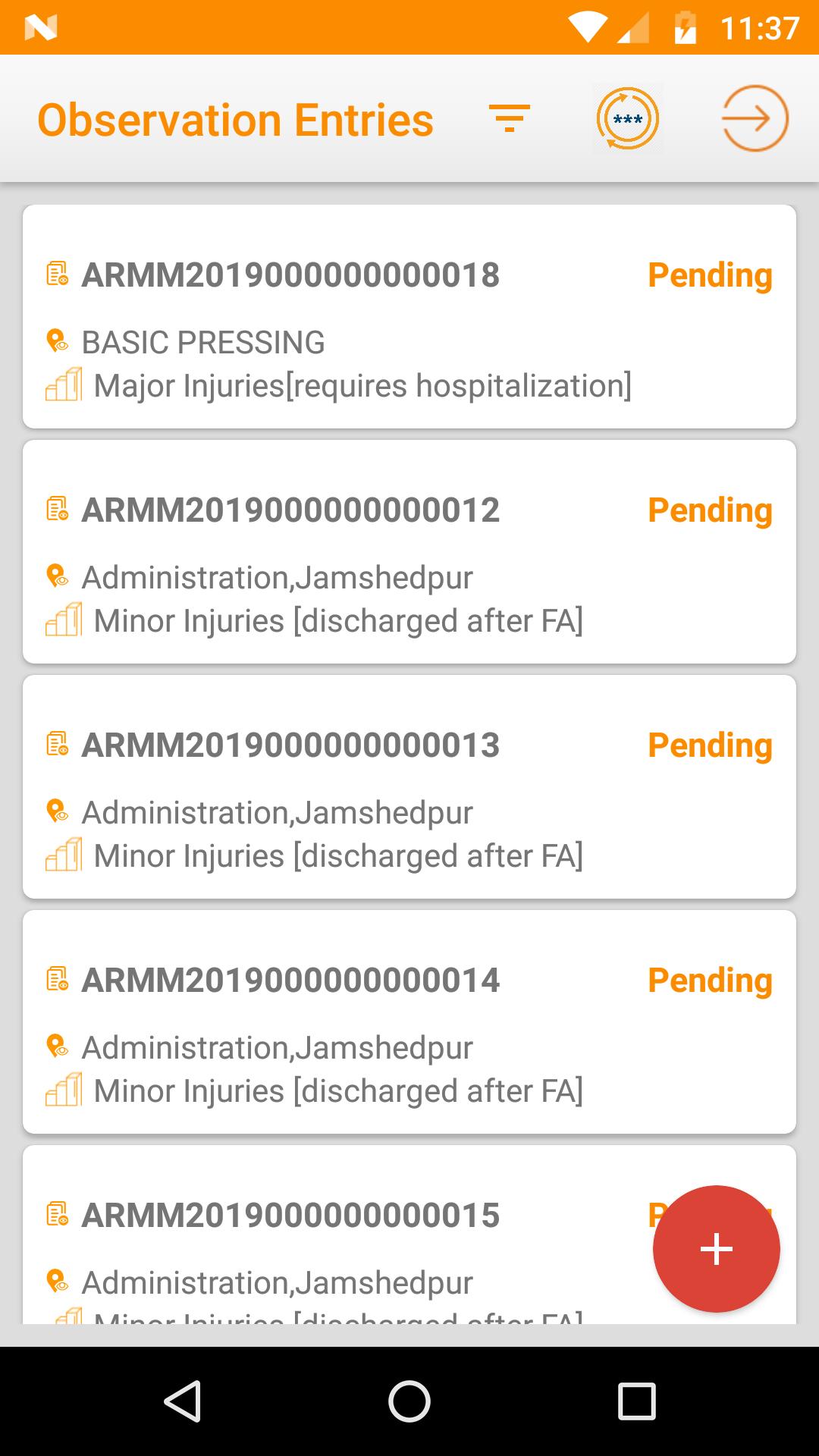Select entry ARMM2019000000000014

(x=409, y=1021)
